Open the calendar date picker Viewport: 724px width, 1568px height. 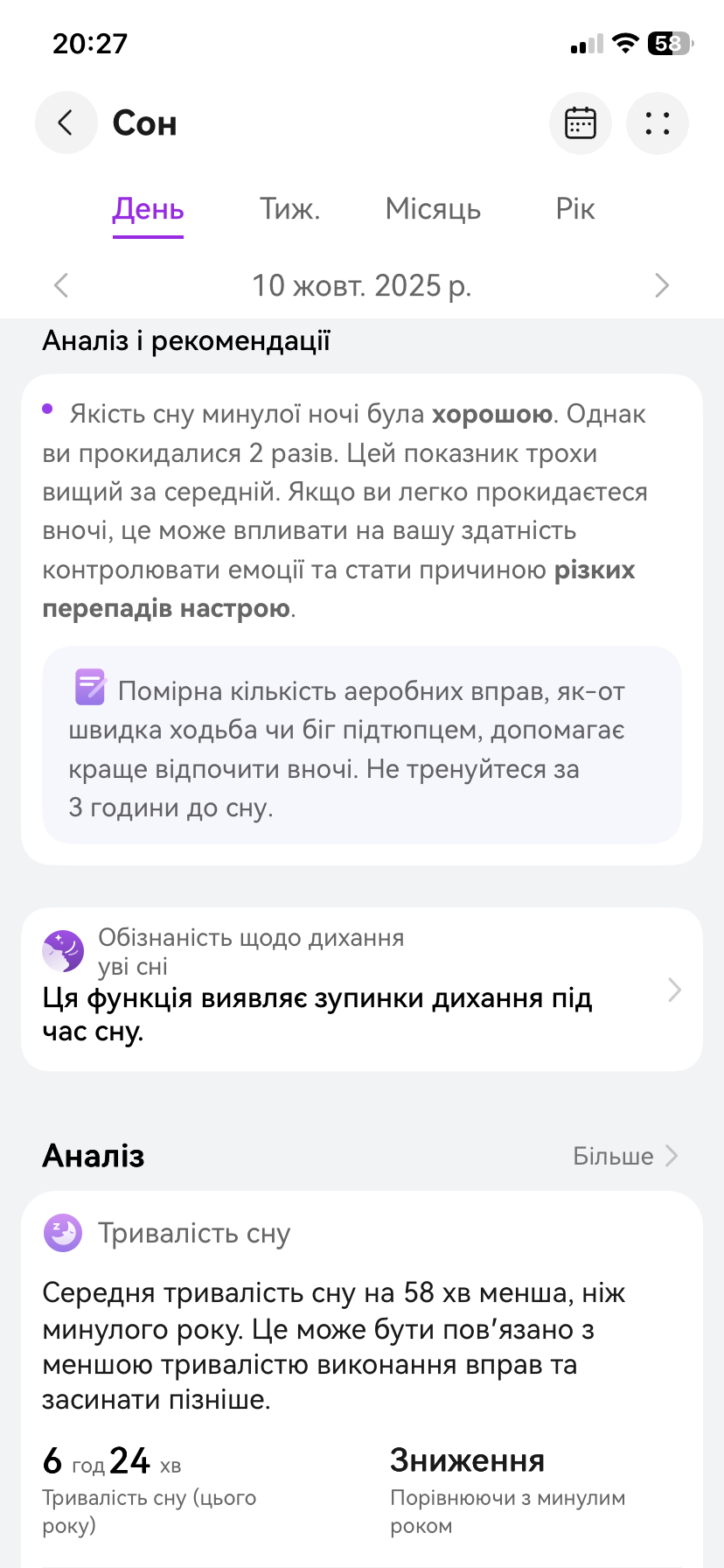tap(581, 123)
